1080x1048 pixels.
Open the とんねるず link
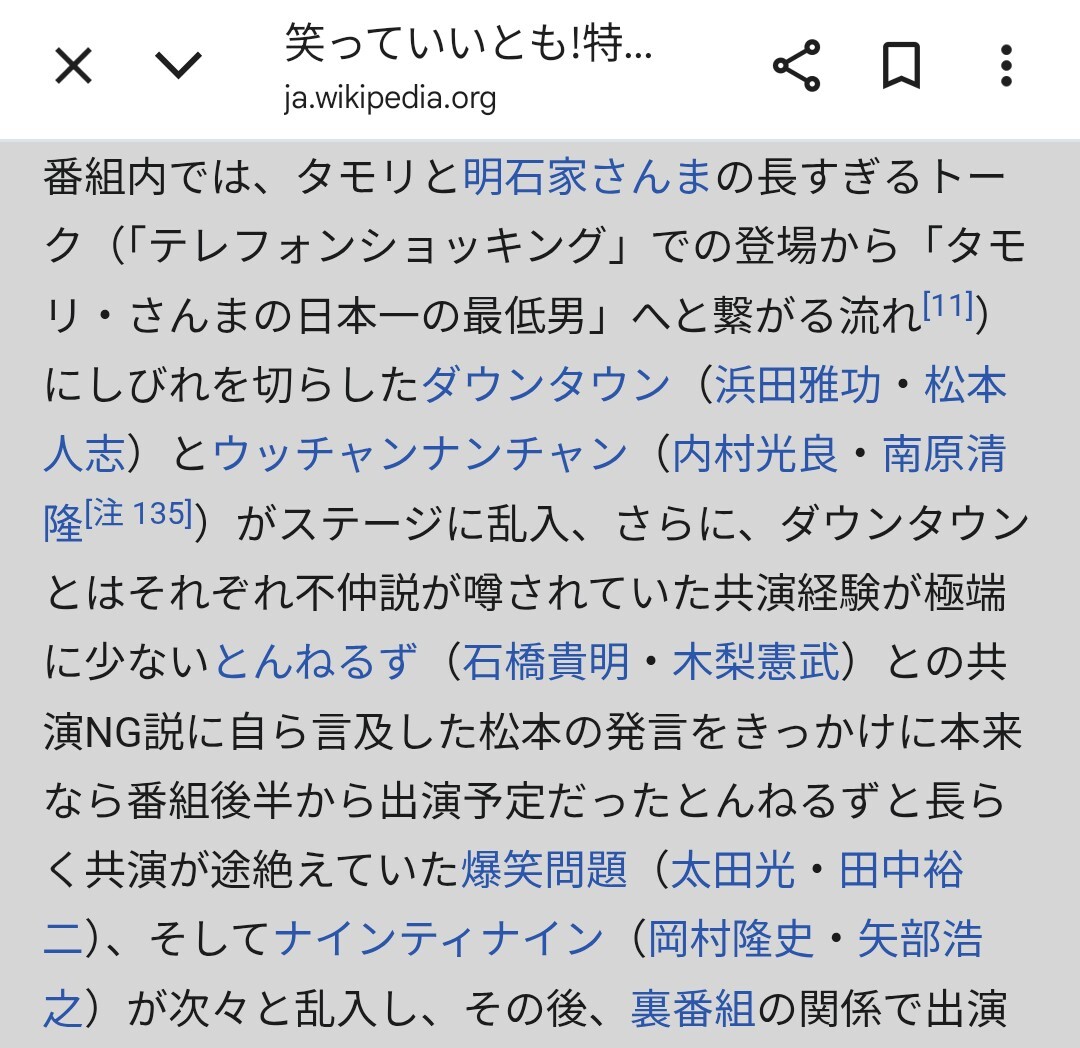(314, 662)
